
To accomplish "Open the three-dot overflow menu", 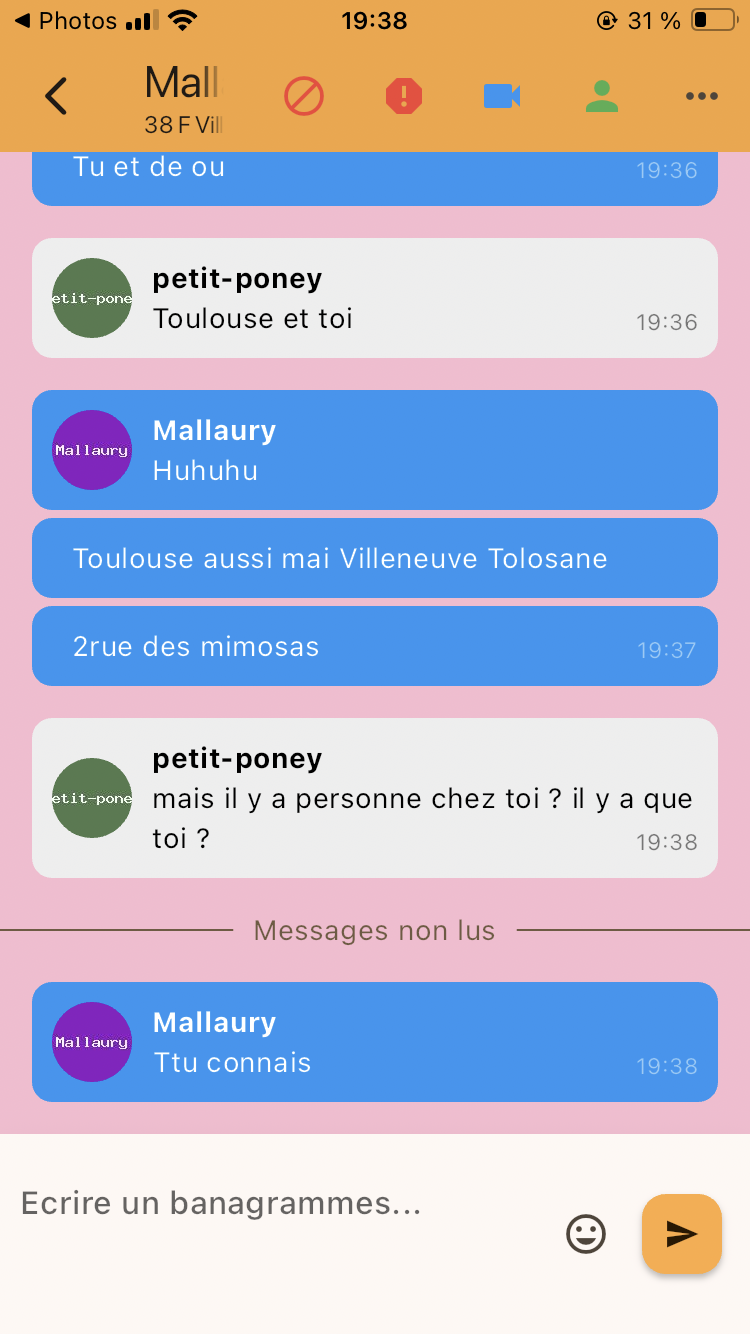I will [702, 96].
